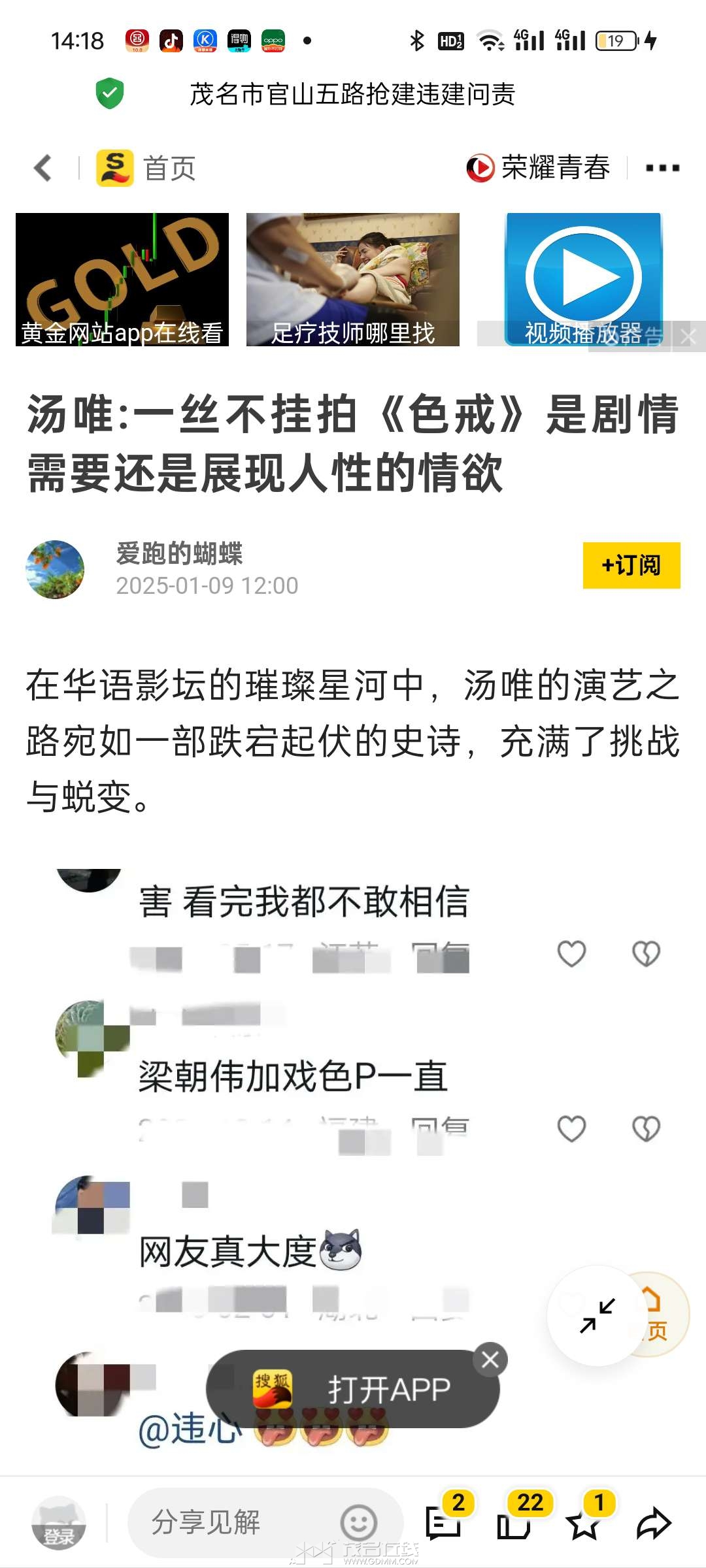Tap the 打开APP button
706x1568 pixels.
(x=353, y=1389)
